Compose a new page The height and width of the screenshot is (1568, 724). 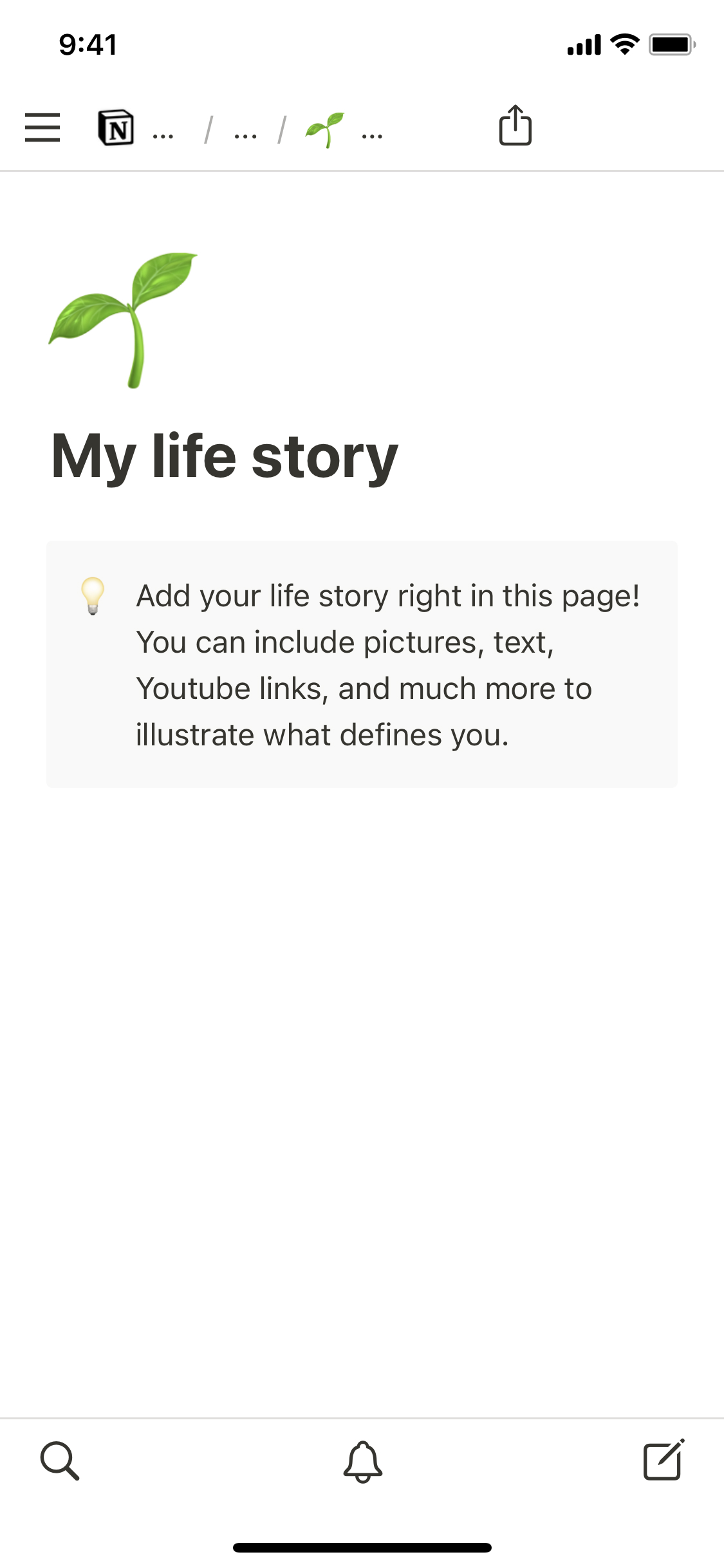click(x=664, y=1460)
